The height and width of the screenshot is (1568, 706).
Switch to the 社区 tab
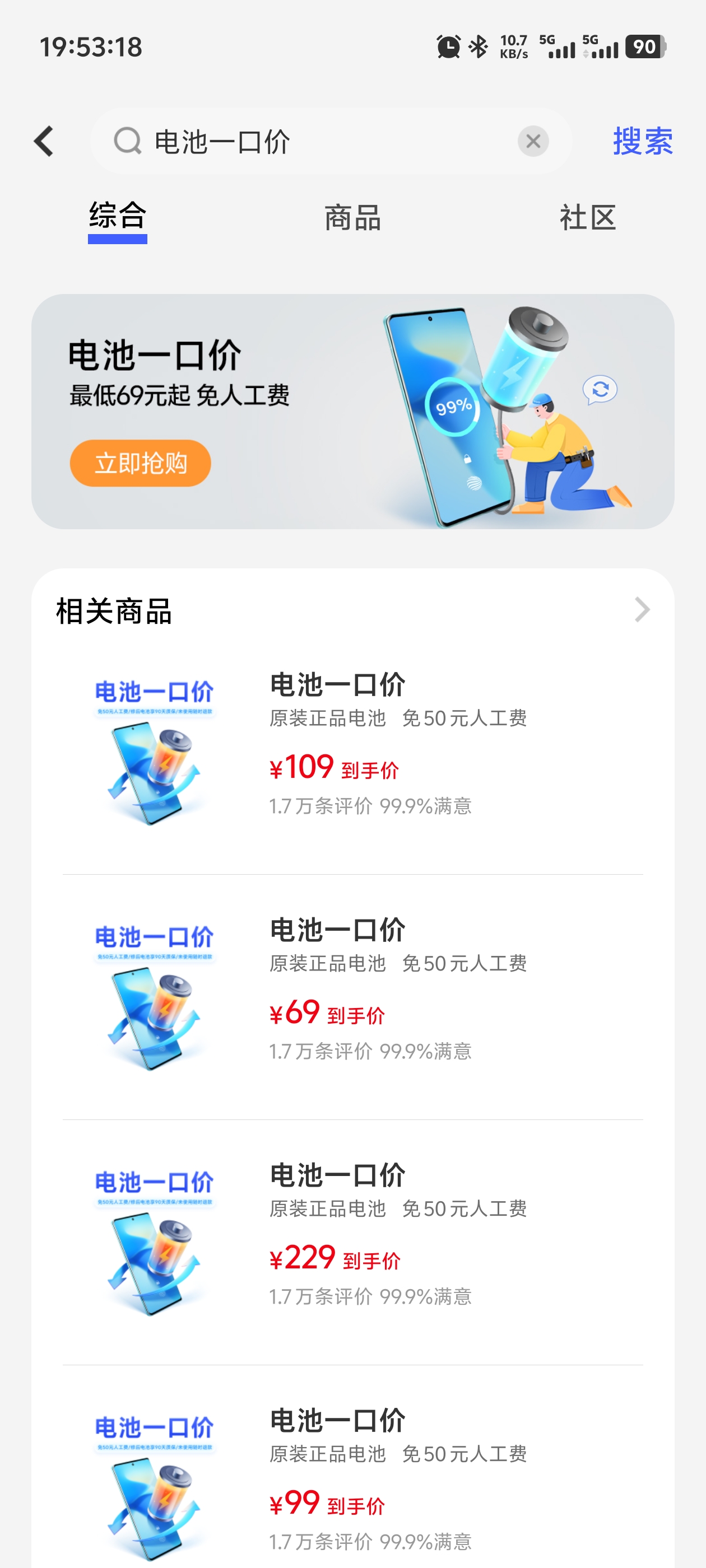(x=588, y=217)
